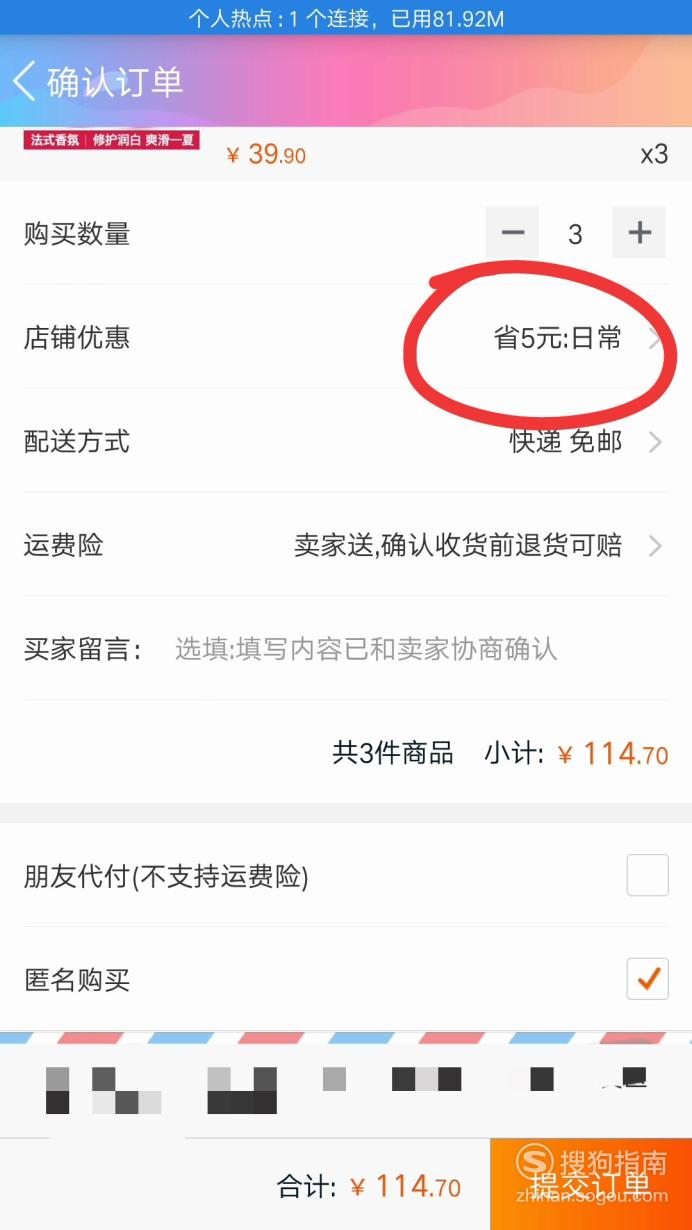Viewport: 692px width, 1230px height.
Task: Go back from the 确认订单 page
Action: click(x=25, y=81)
